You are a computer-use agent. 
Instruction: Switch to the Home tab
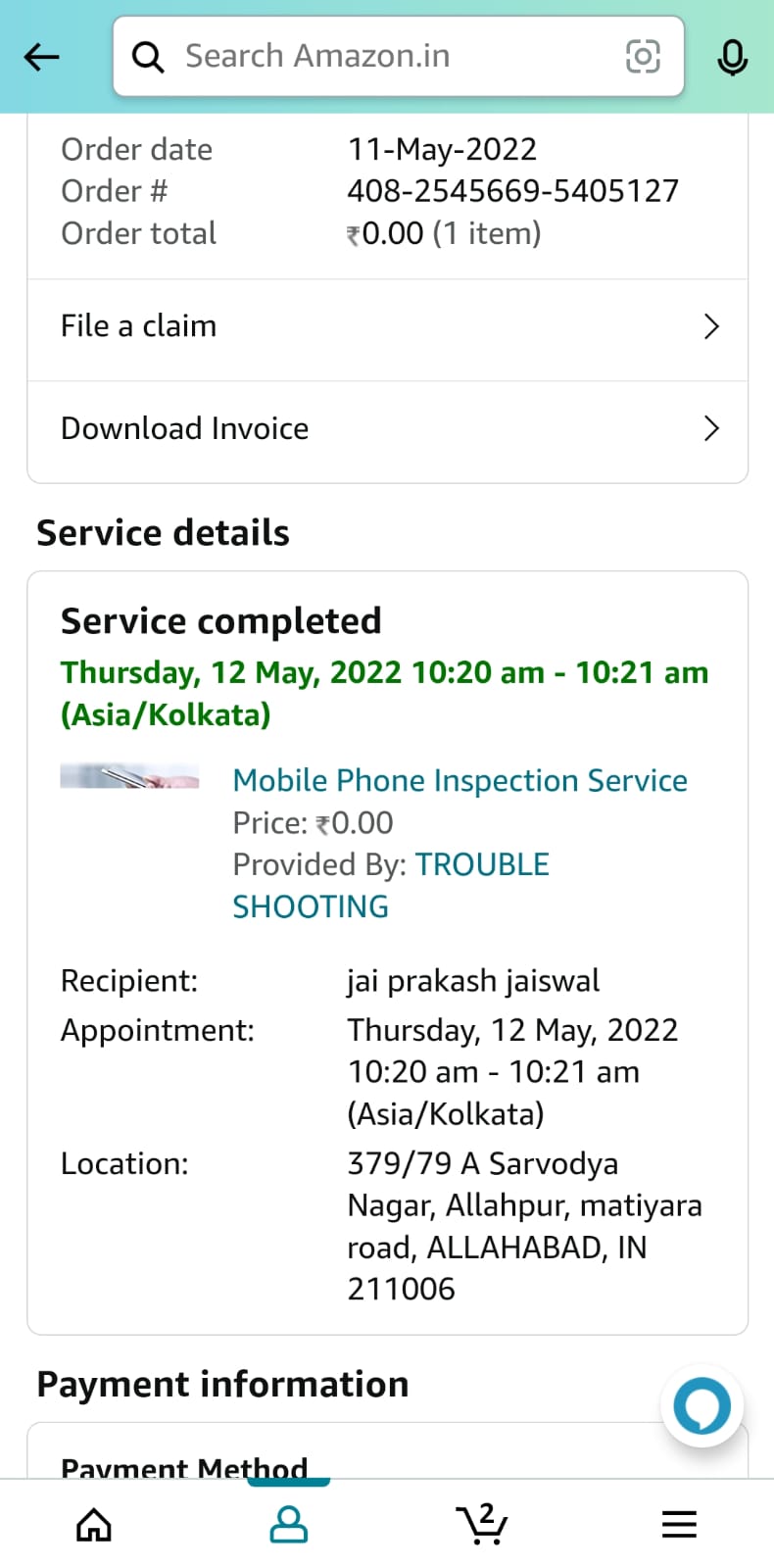(94, 1525)
